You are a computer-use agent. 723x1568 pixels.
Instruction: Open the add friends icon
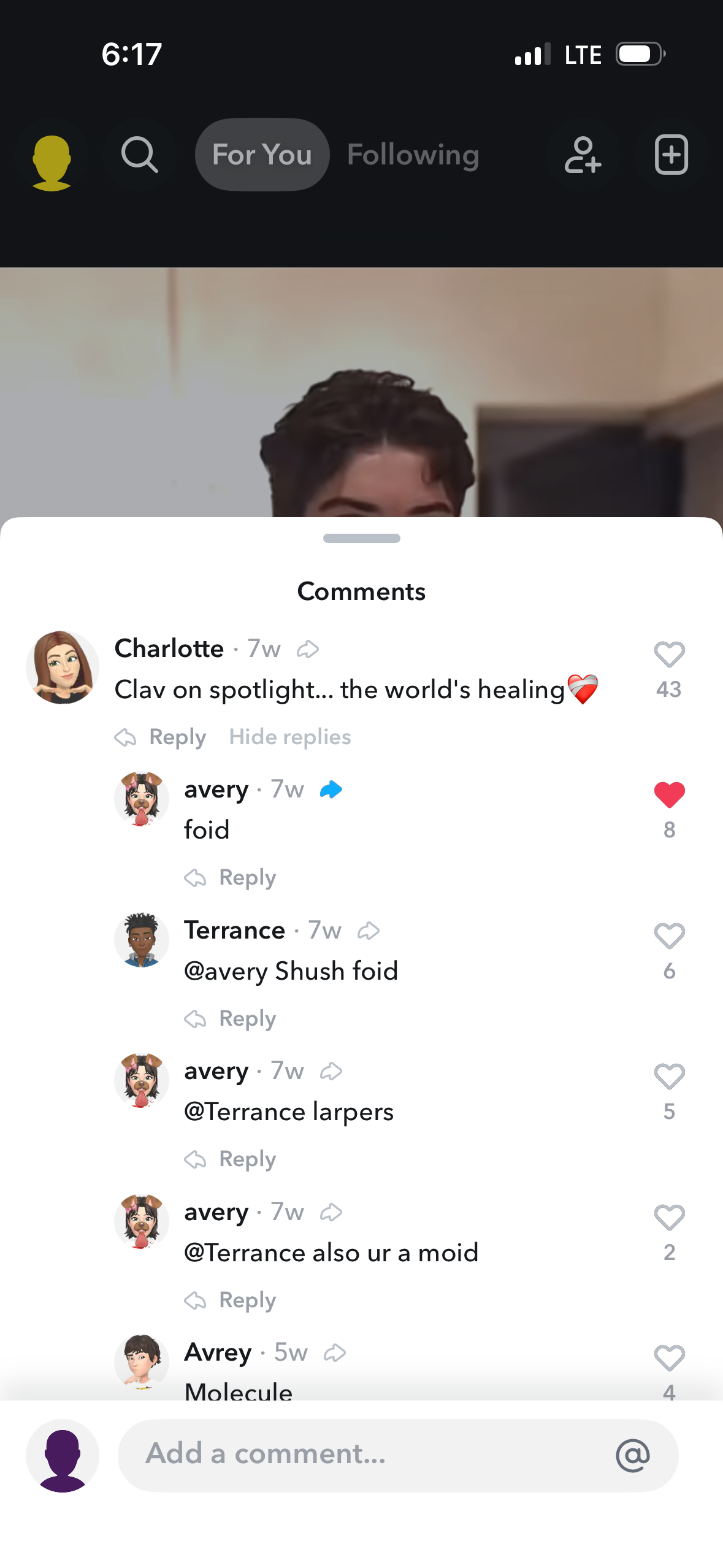click(583, 155)
